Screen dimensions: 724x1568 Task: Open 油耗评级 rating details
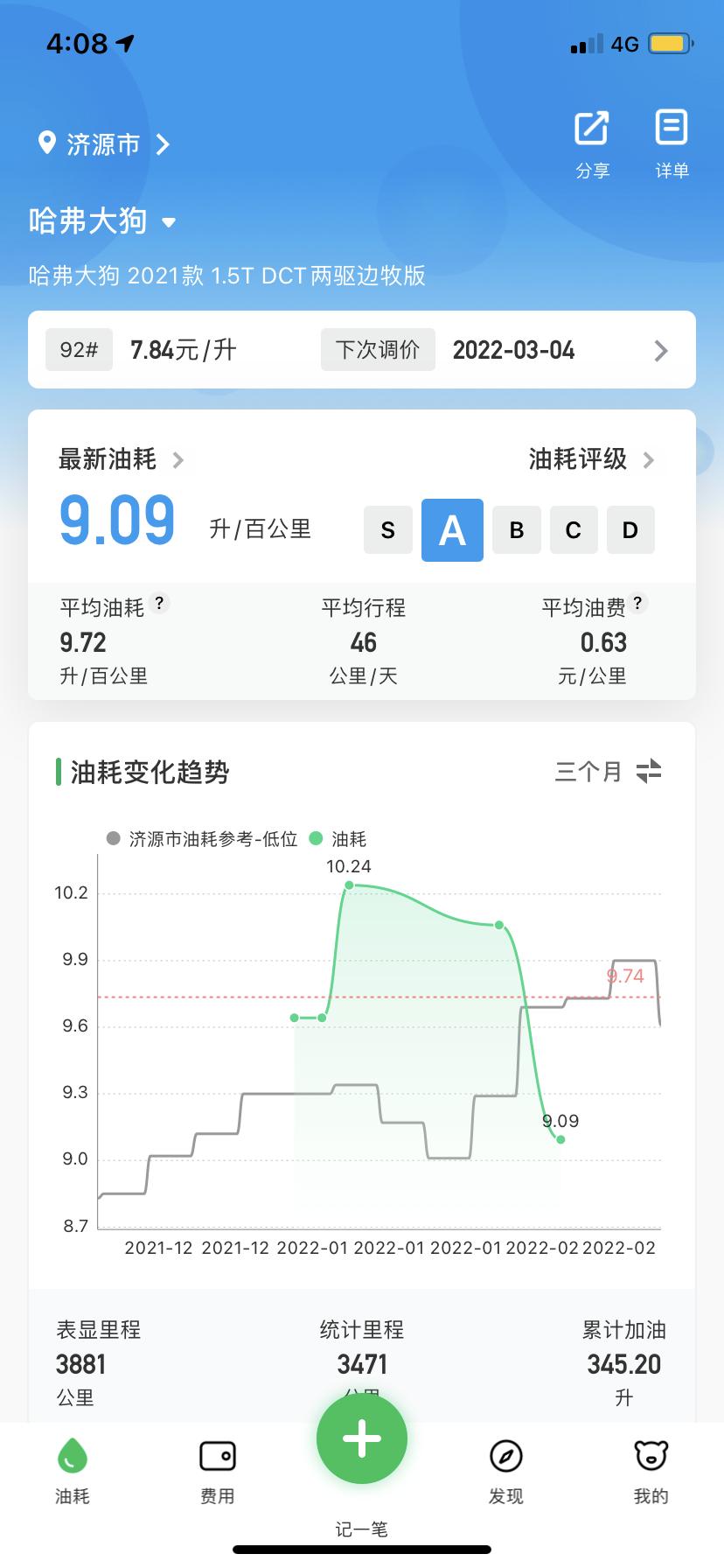pyautogui.click(x=592, y=459)
